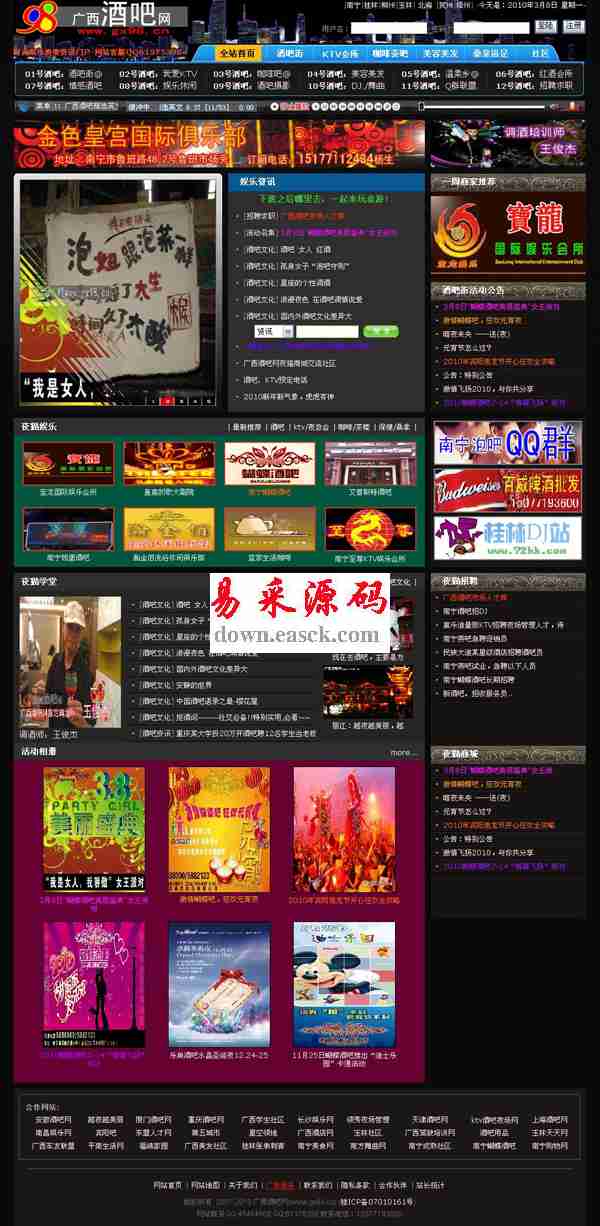The width and height of the screenshot is (600, 1226).
Task: Open the 南宁泡吧QQ群 banner
Action: (507, 442)
